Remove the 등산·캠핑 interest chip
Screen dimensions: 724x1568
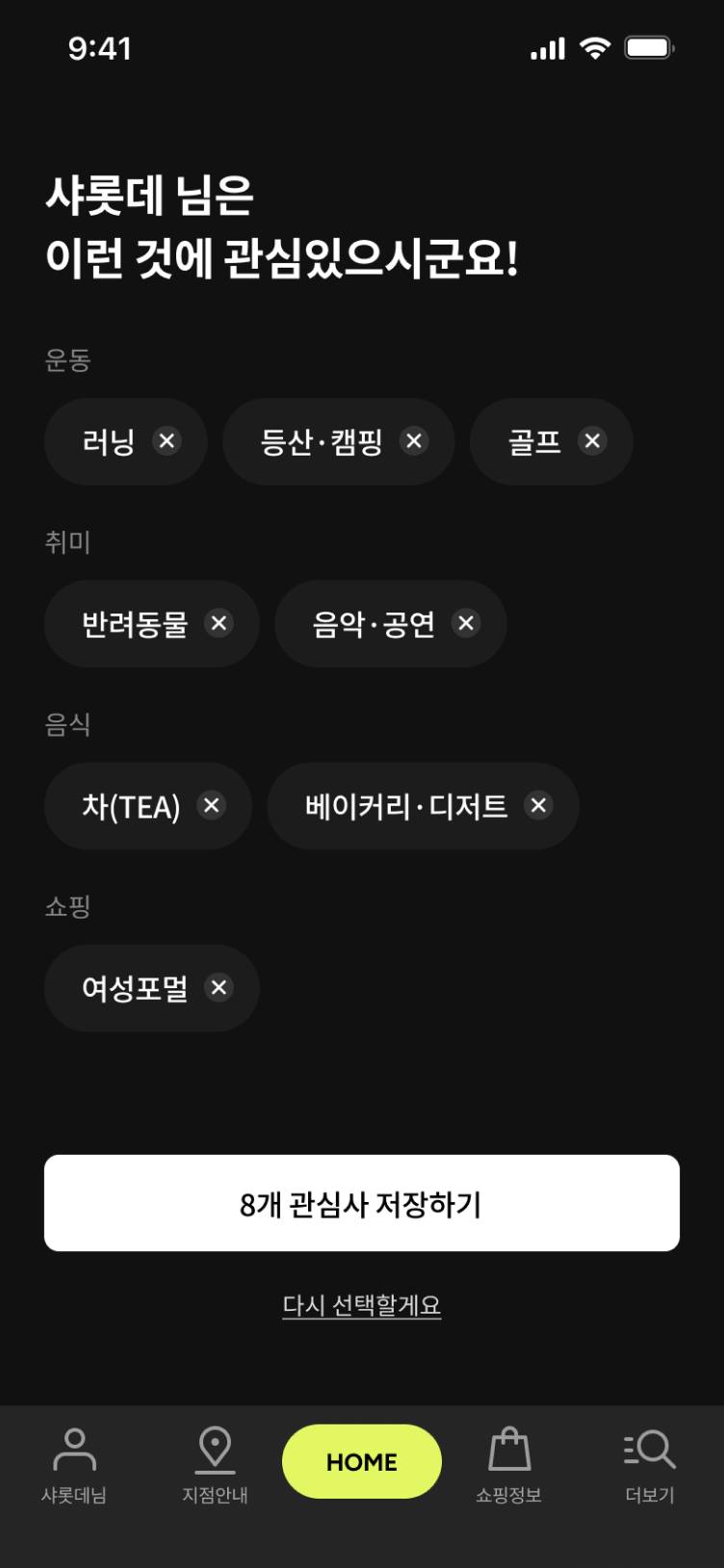(x=414, y=441)
